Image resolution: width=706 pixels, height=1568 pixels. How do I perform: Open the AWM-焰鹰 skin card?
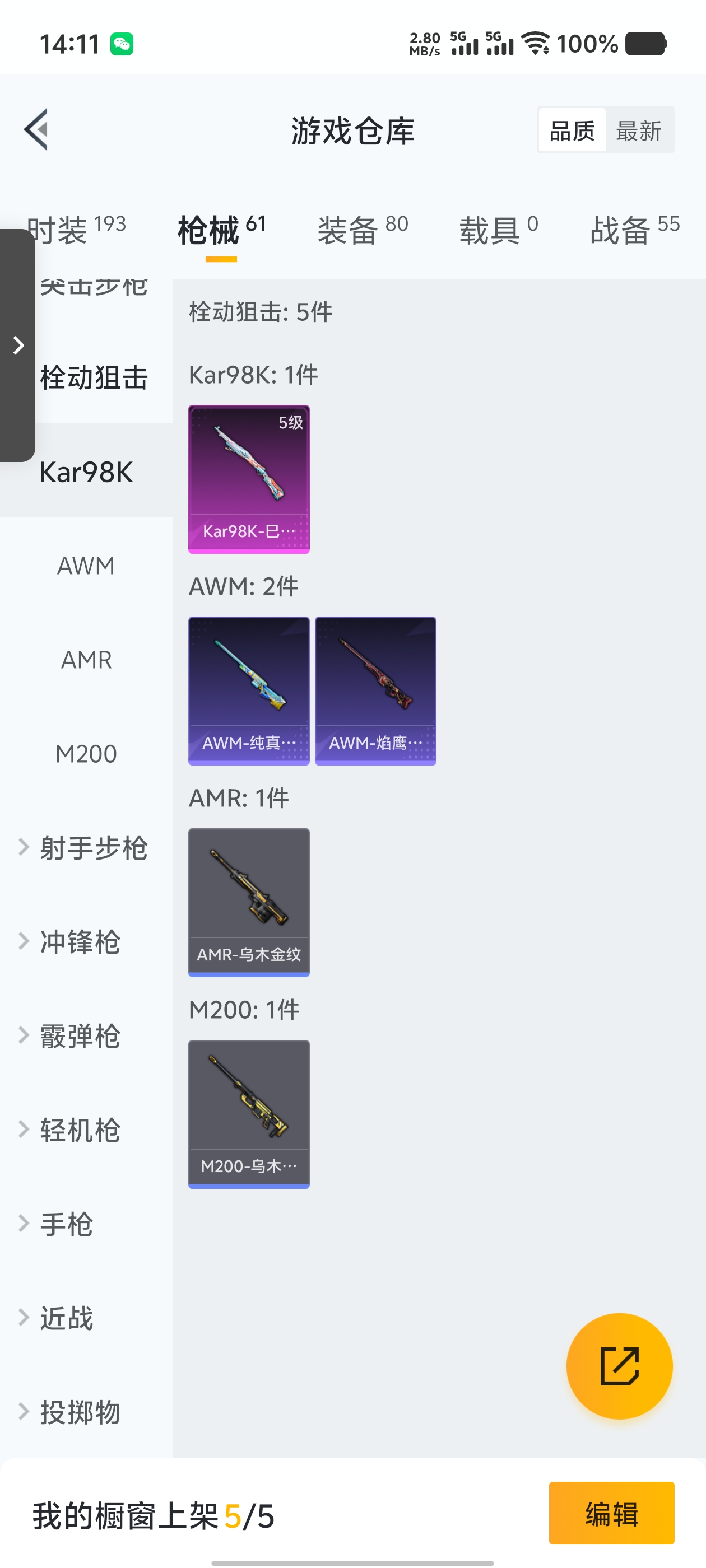click(375, 691)
